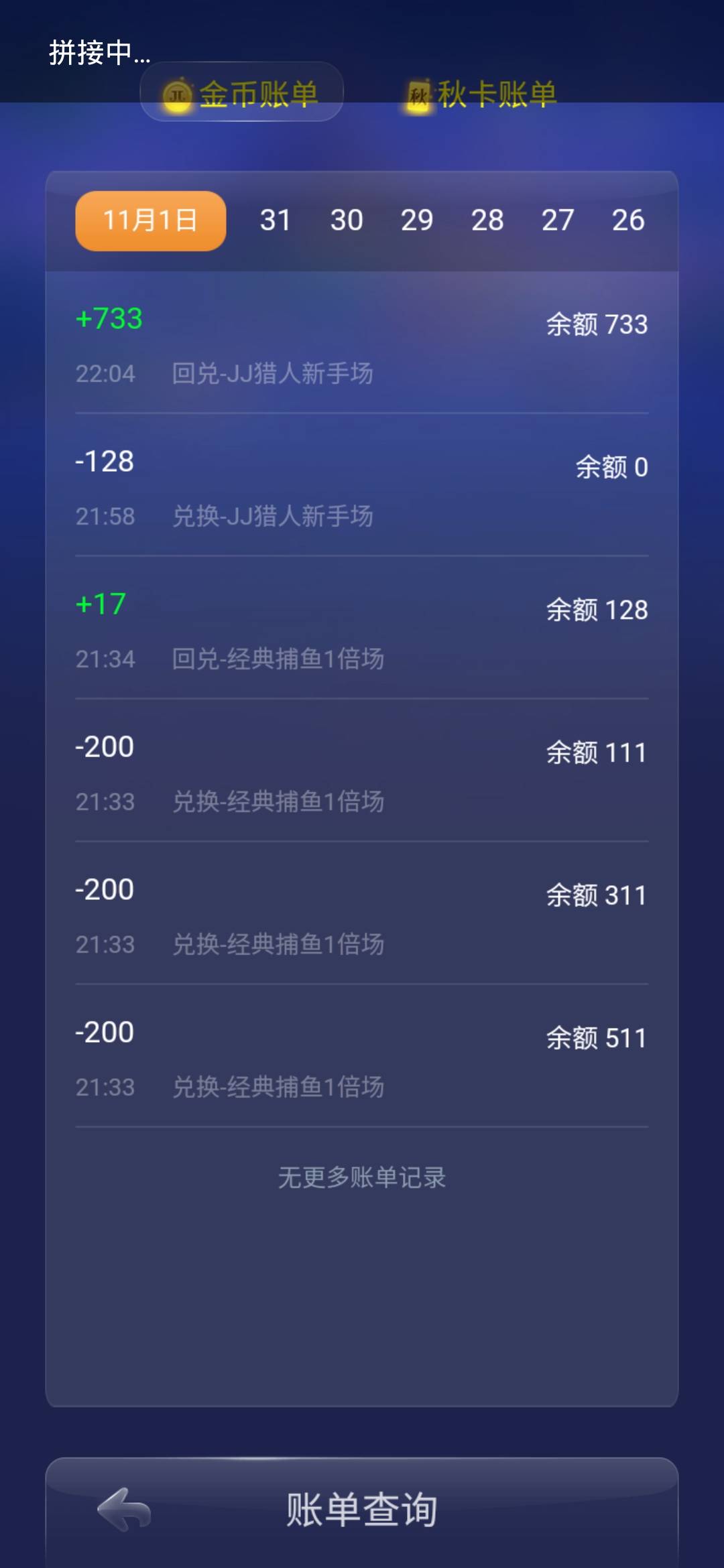Select date 29 in the date row
This screenshot has height=1568, width=724.
(418, 220)
